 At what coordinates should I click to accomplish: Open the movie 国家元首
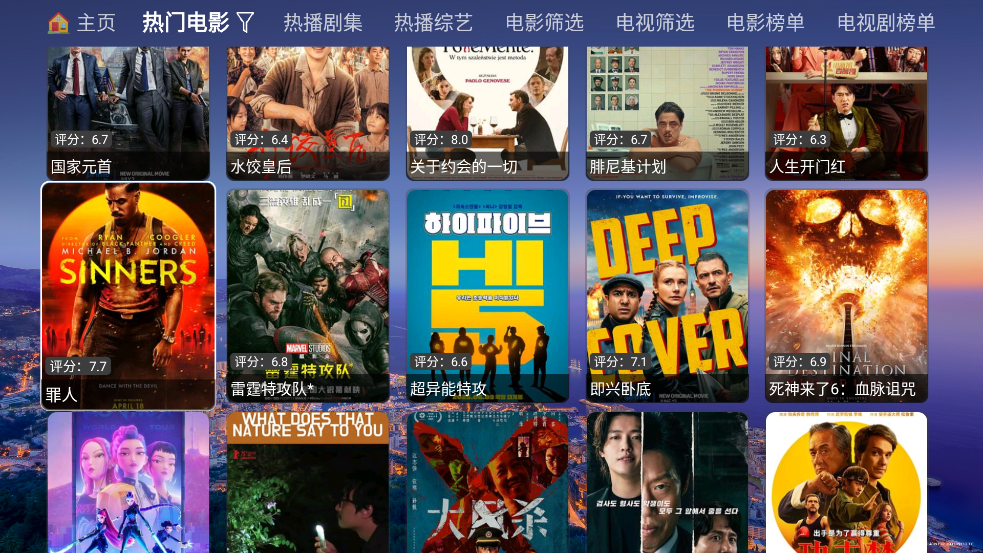point(128,110)
